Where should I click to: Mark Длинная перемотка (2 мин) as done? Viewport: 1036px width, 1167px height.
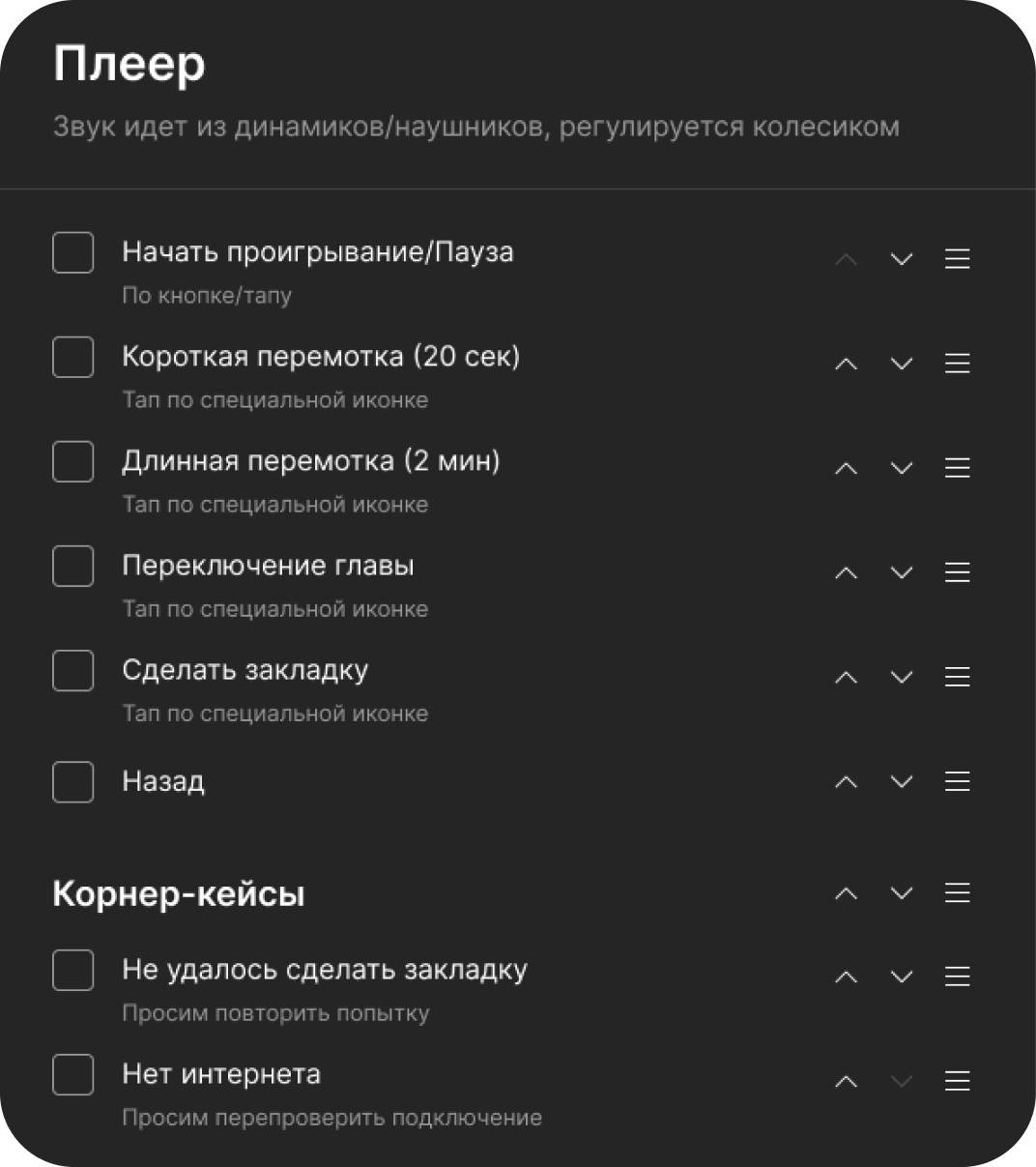pyautogui.click(x=72, y=462)
